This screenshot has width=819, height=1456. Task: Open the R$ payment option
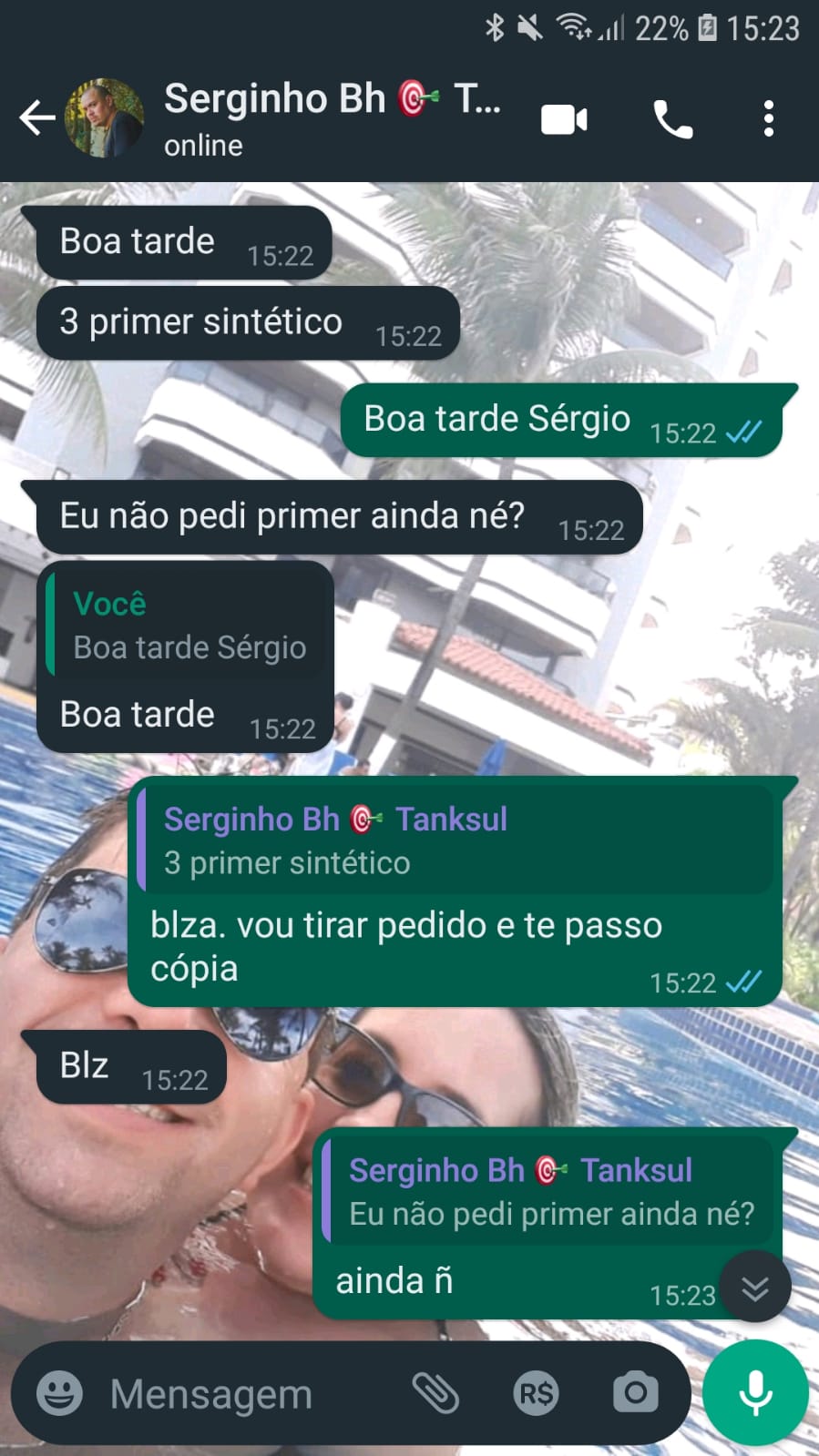coord(536,1393)
